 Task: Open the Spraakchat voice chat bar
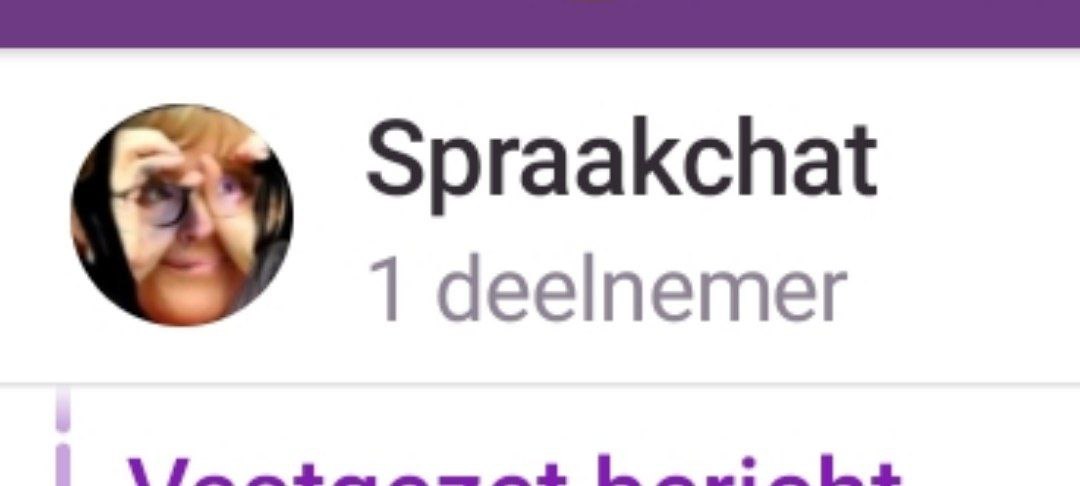(x=620, y=216)
